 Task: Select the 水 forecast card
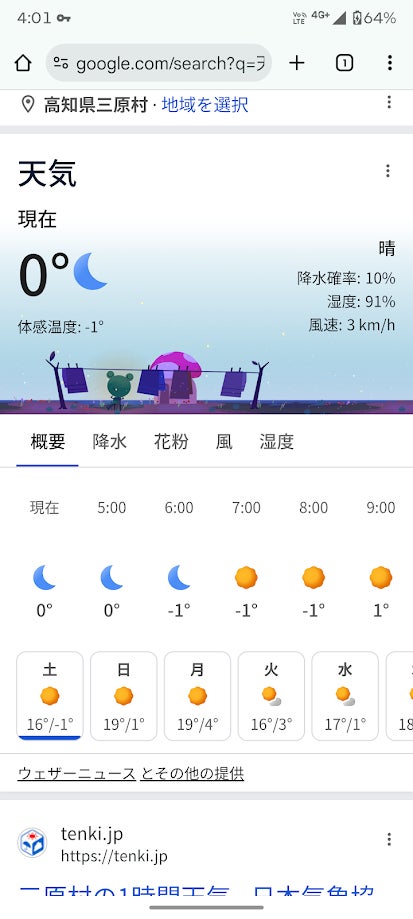coord(345,696)
